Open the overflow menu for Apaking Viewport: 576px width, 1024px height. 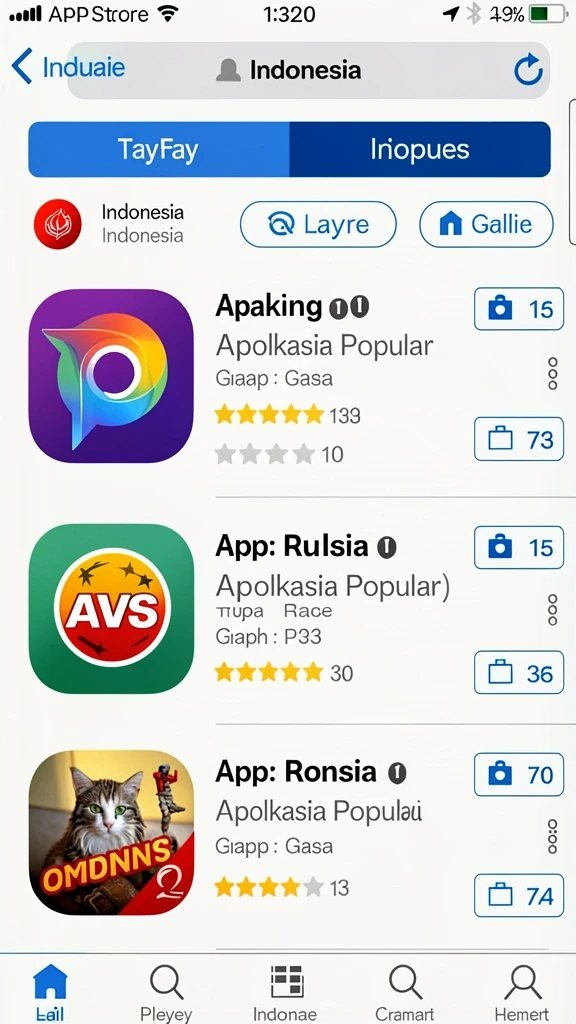tap(552, 374)
